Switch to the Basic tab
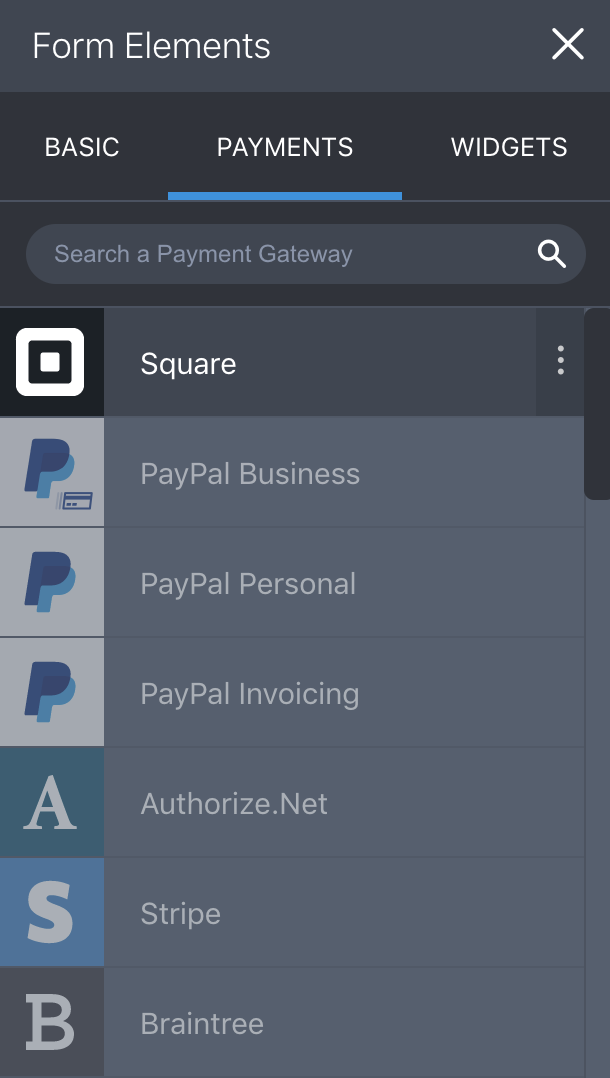Viewport: 610px width, 1078px height. pos(82,147)
